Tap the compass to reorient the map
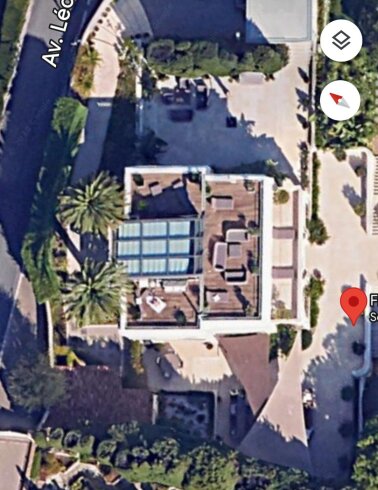Screen dimensions: 378x490 click(x=340, y=100)
